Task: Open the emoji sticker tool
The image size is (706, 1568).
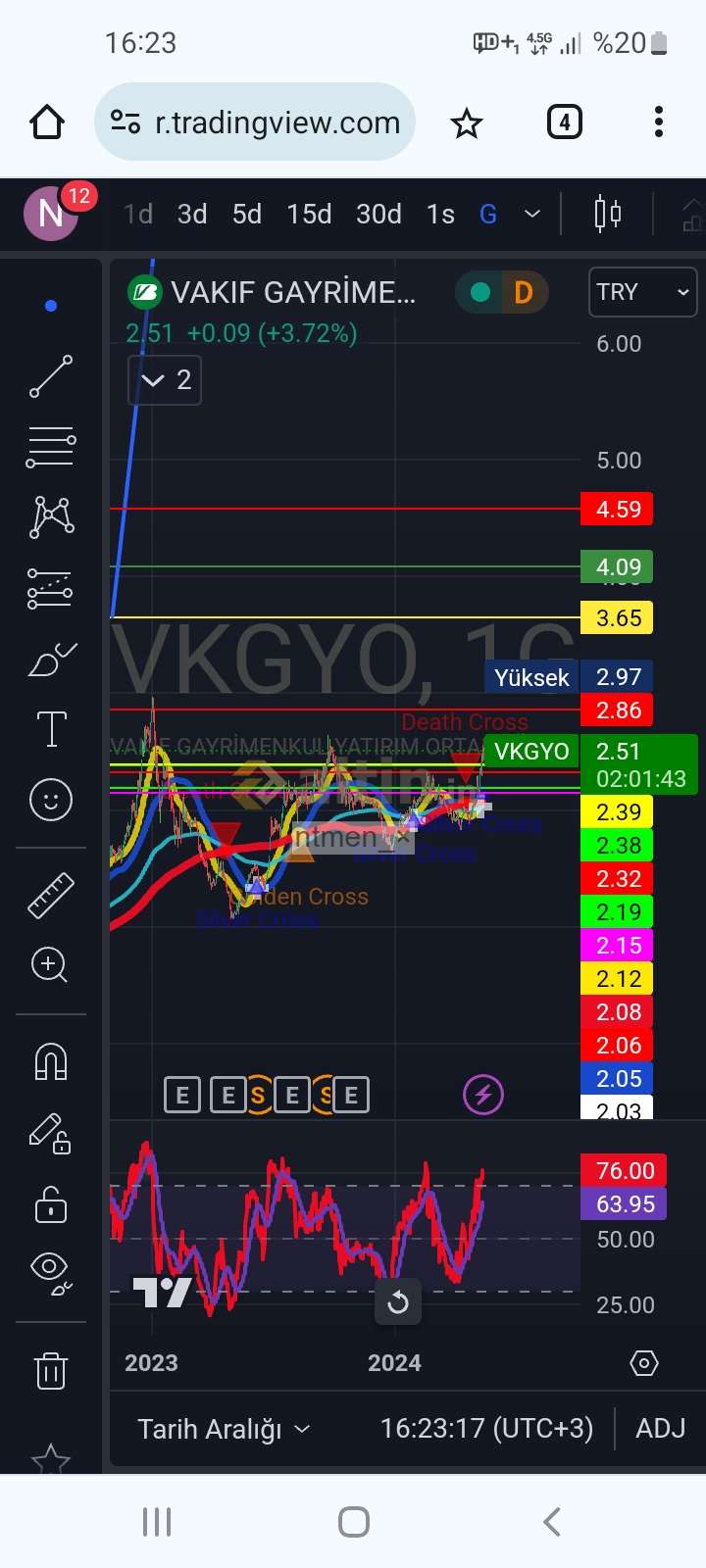Action: tap(51, 800)
